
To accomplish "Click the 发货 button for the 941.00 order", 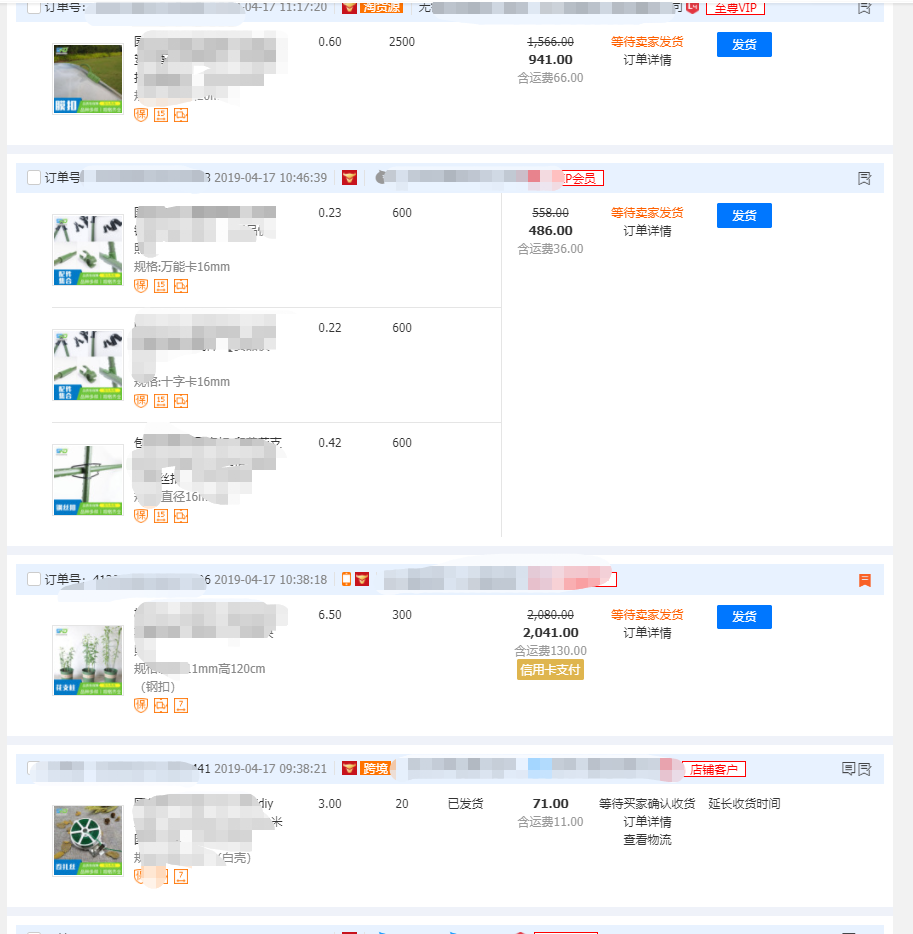I will point(744,44).
